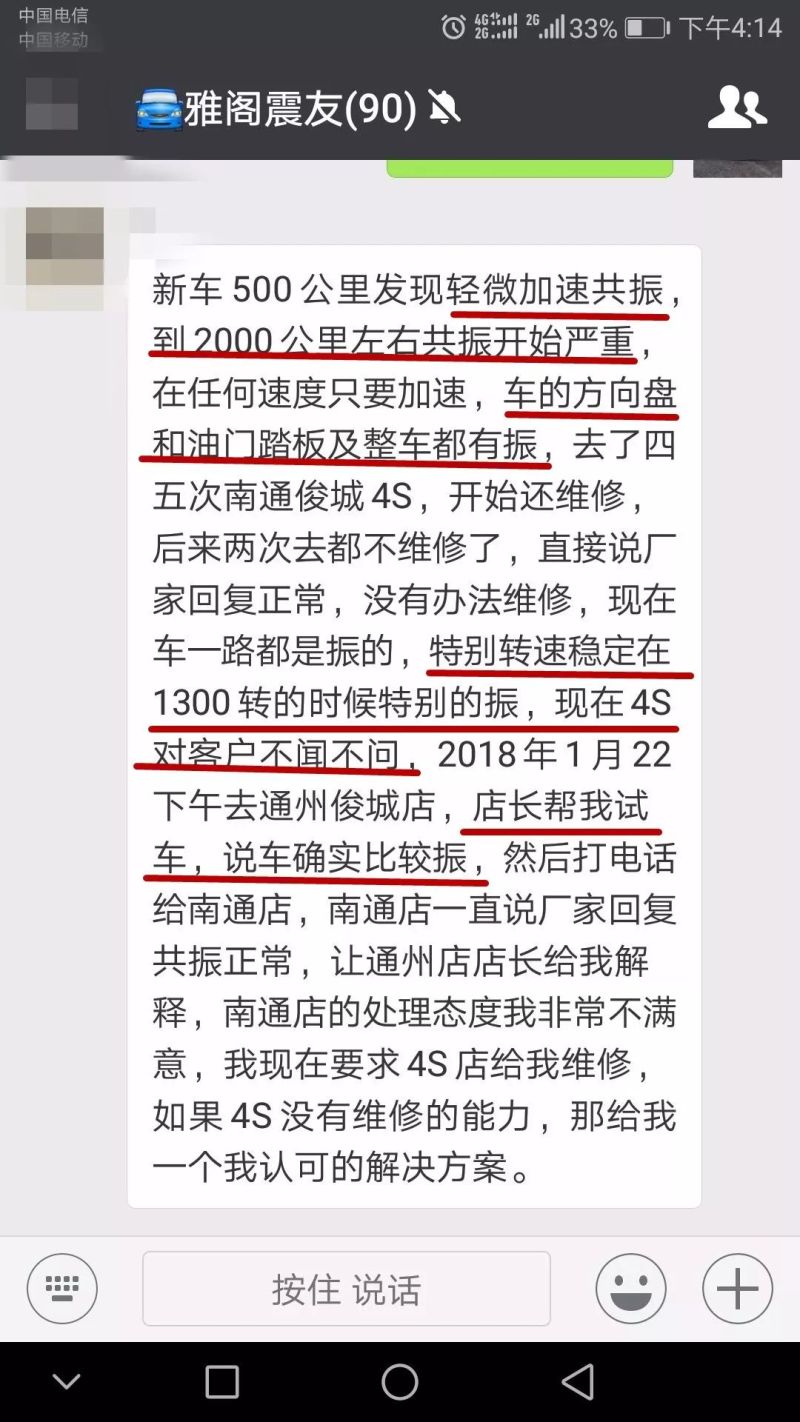
Task: Open the recent apps square button
Action: click(x=222, y=1382)
